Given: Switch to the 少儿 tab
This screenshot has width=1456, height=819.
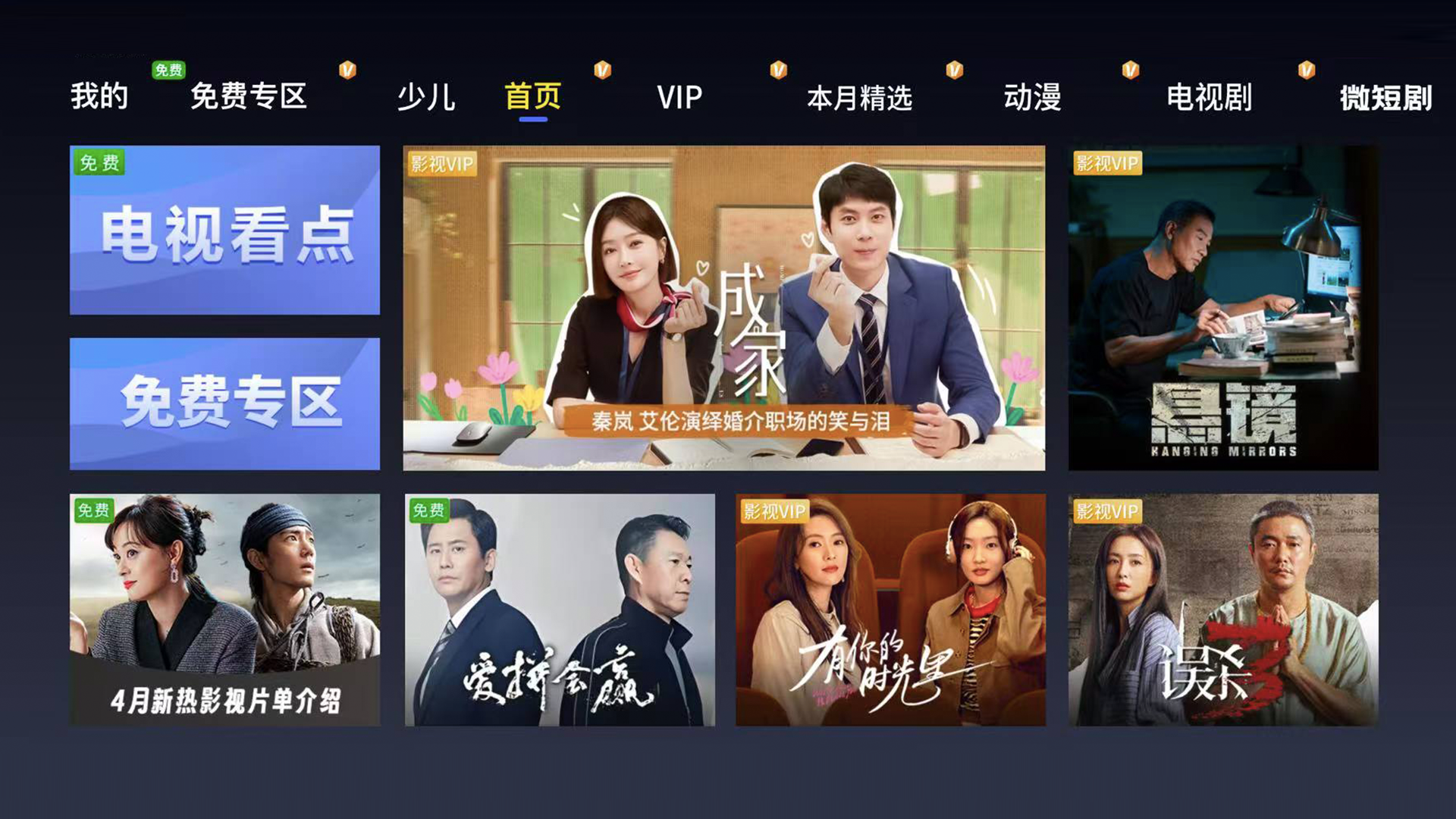Looking at the screenshot, I should (x=426, y=97).
